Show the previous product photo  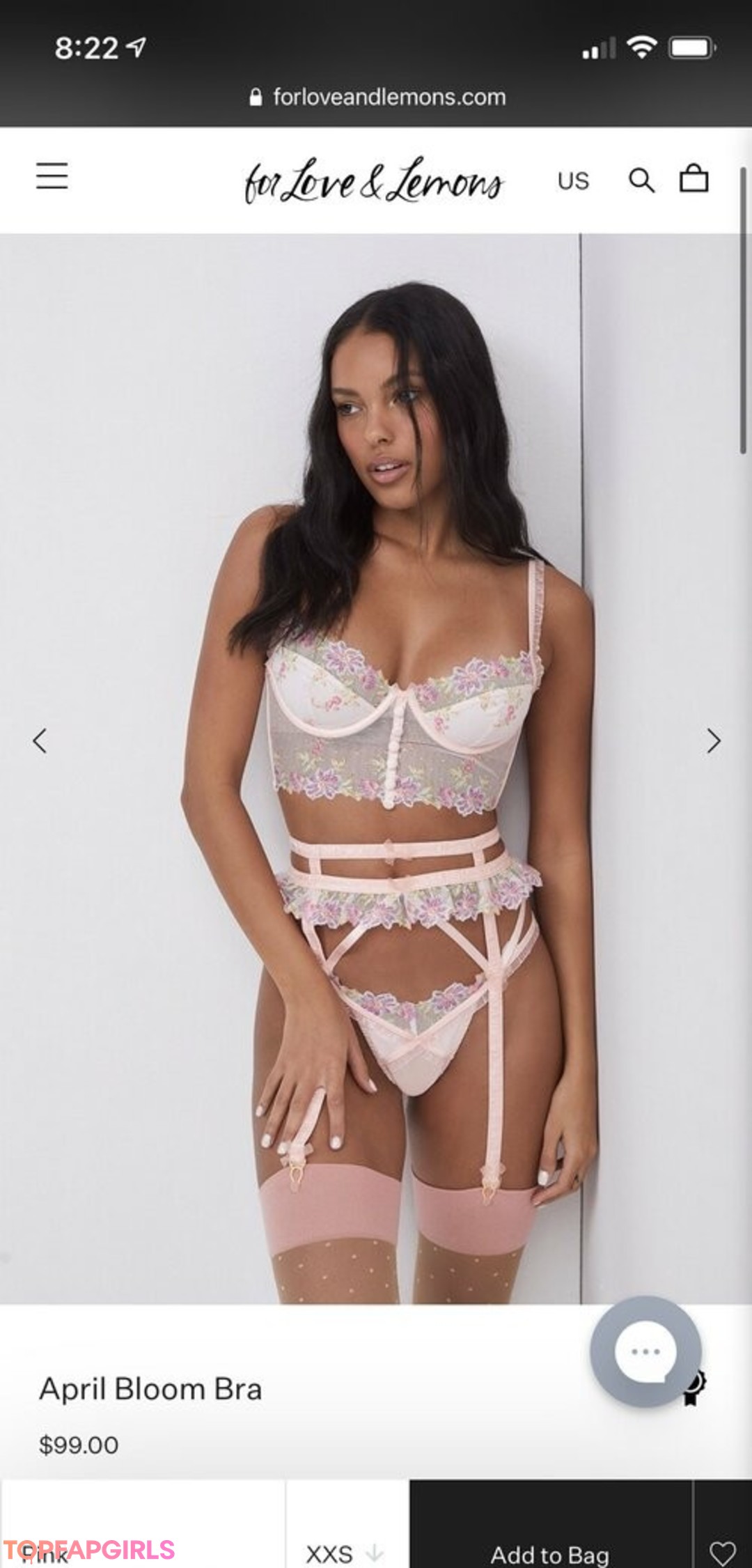point(40,740)
